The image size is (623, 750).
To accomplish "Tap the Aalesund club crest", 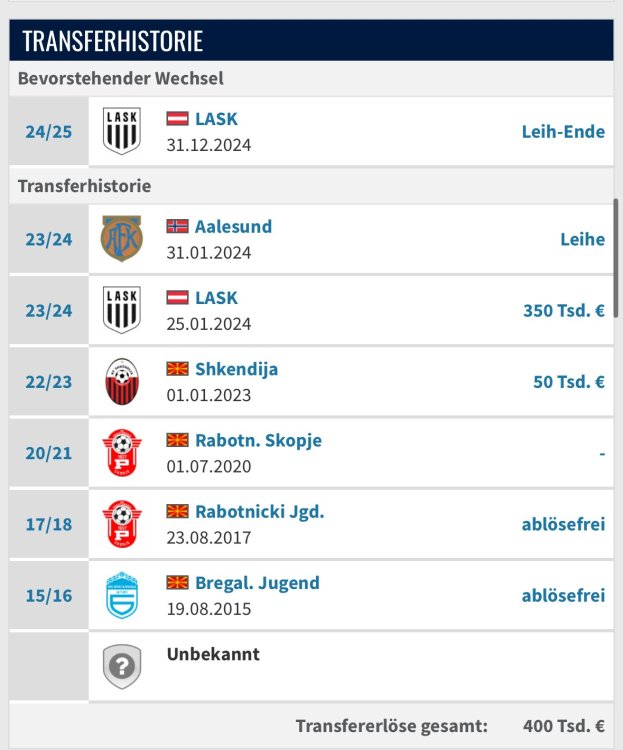I will [x=122, y=239].
